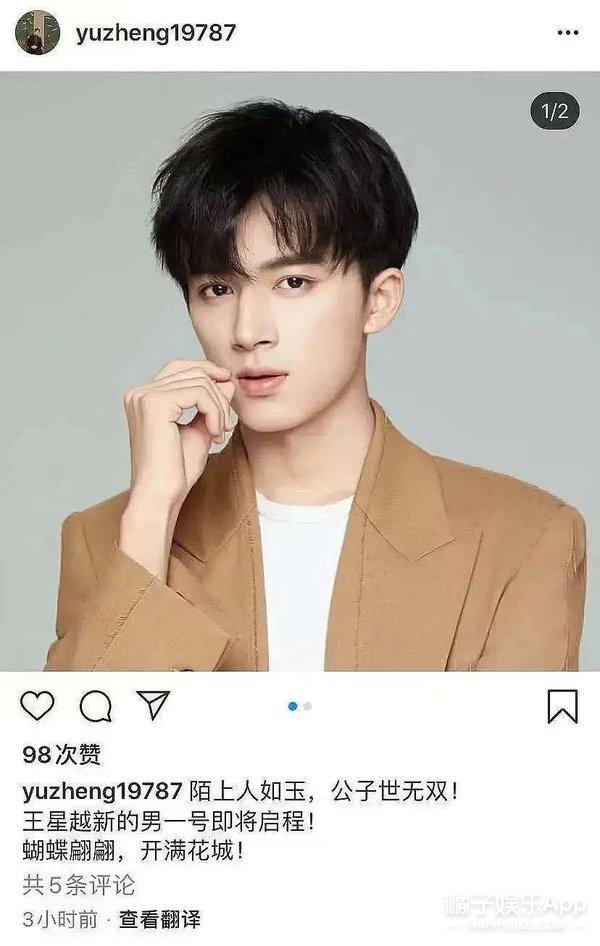Image resolution: width=600 pixels, height=946 pixels.
Task: View the 98 likes list
Action: pos(61,754)
